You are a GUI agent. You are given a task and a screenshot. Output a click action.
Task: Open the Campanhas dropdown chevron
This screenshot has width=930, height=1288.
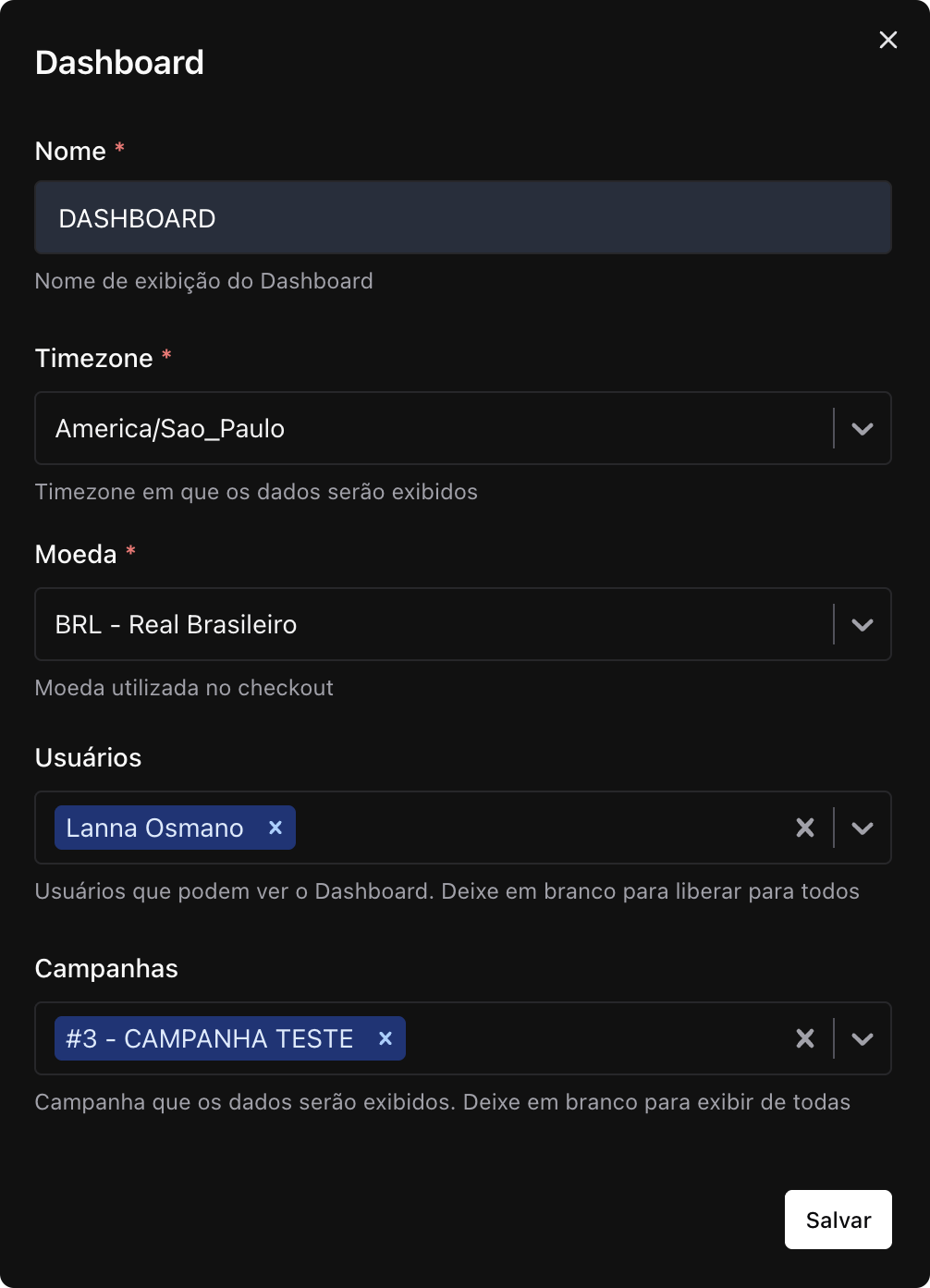tap(862, 1038)
